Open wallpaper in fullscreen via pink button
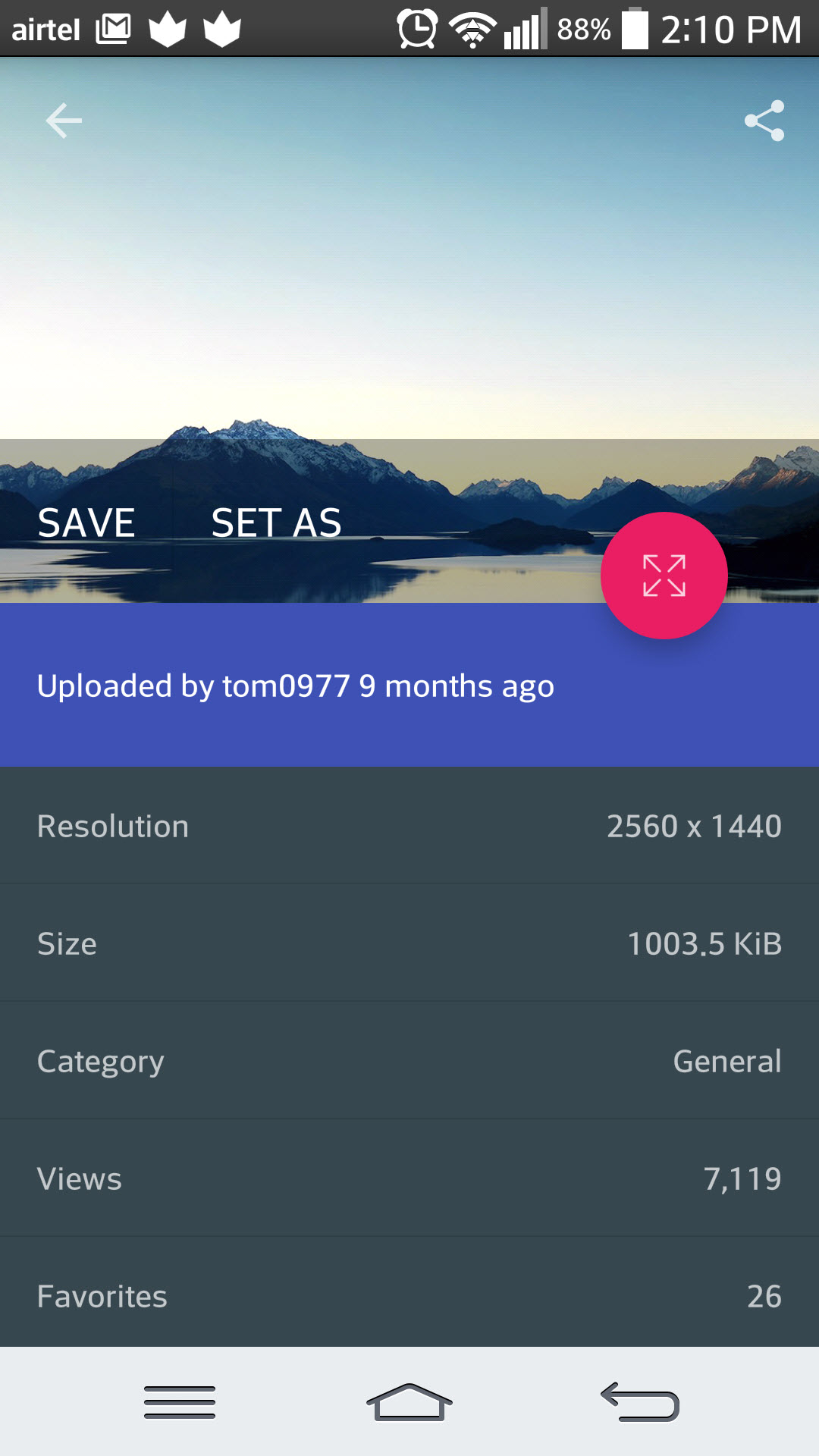 (664, 576)
